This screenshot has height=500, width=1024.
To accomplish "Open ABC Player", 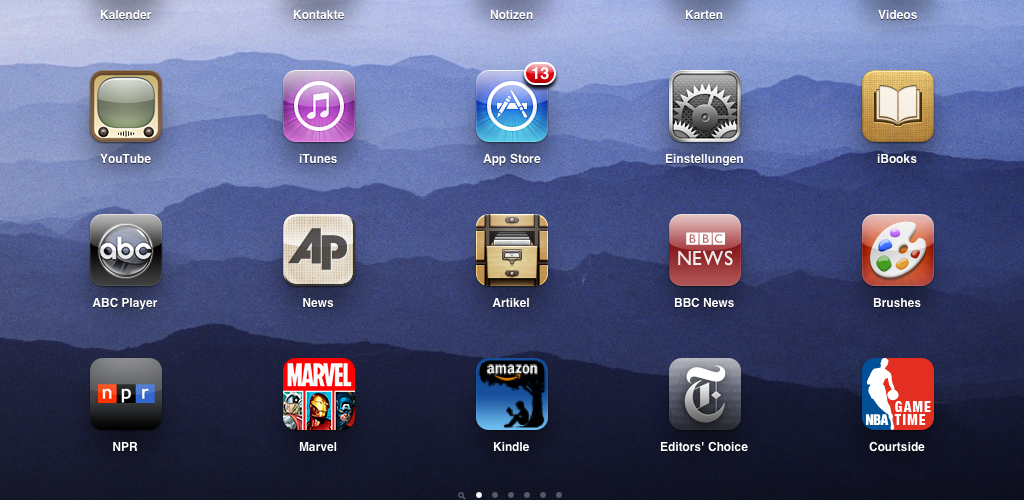I will coord(126,250).
